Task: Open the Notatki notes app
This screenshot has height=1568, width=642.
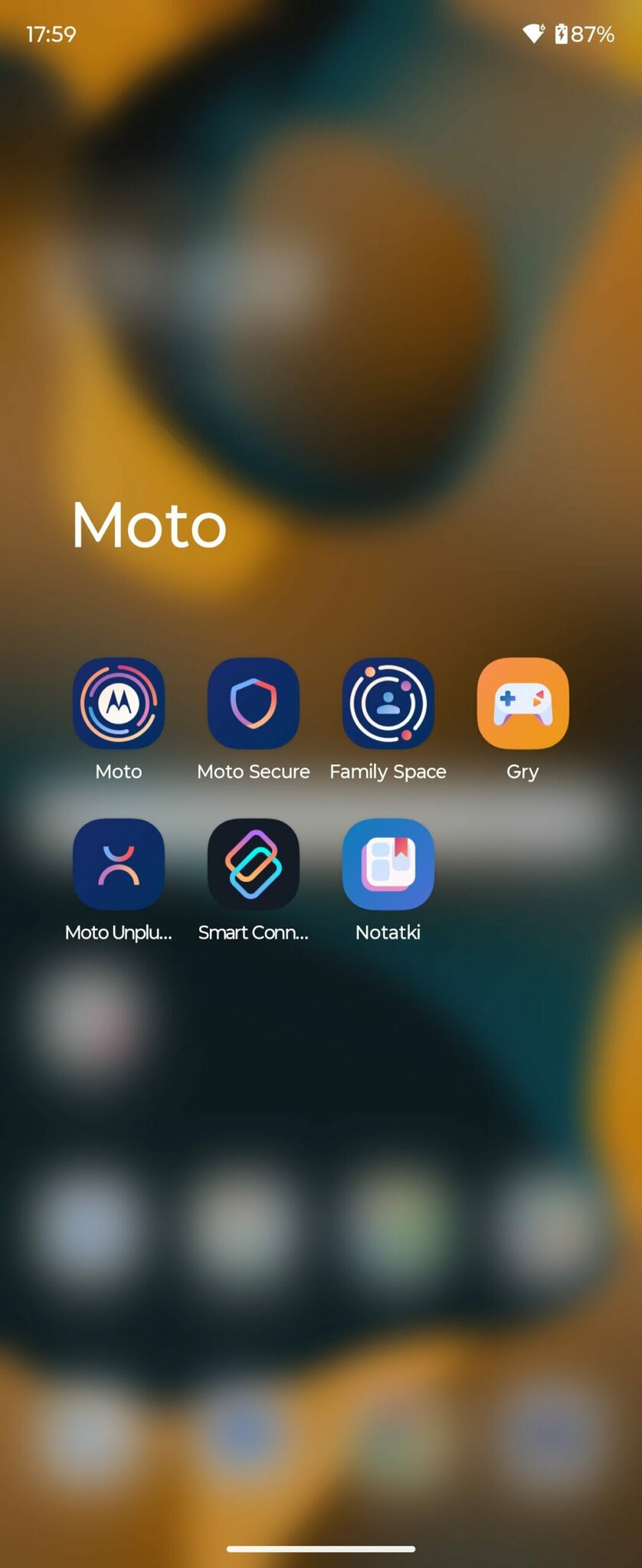Action: (x=388, y=864)
